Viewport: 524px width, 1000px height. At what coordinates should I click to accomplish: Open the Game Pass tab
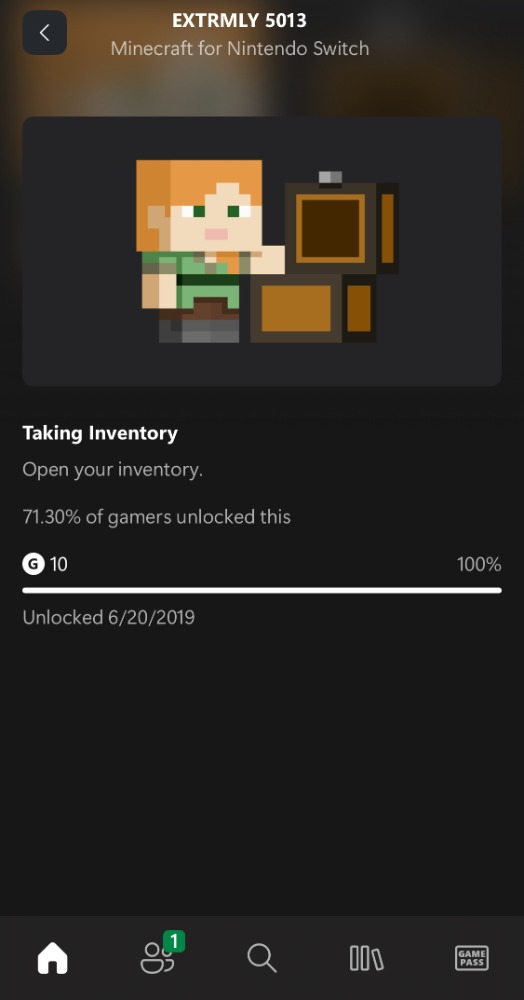(472, 958)
